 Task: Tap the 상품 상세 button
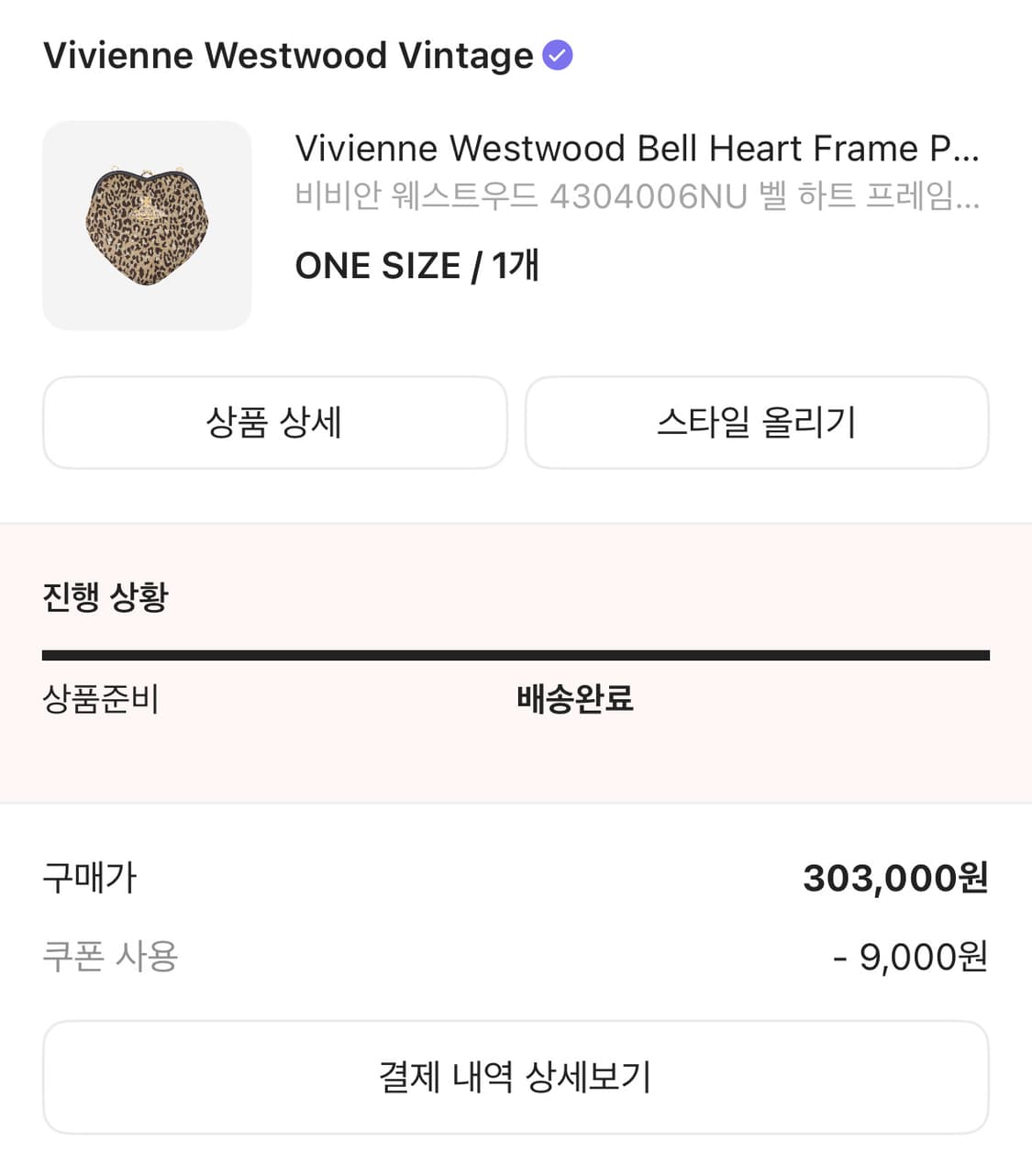[x=274, y=423]
